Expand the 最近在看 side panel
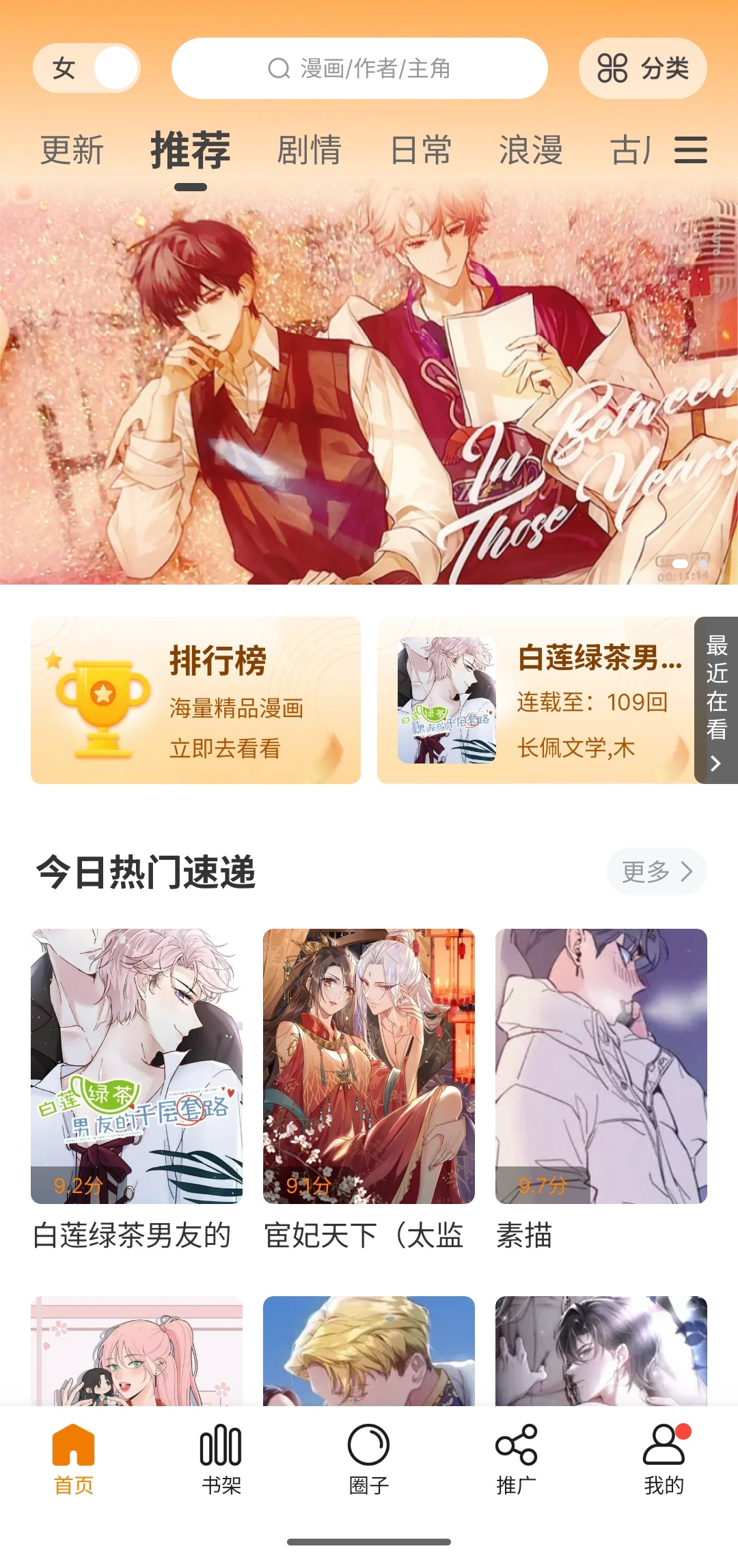Screen dimensions: 738x1568 (x=716, y=700)
